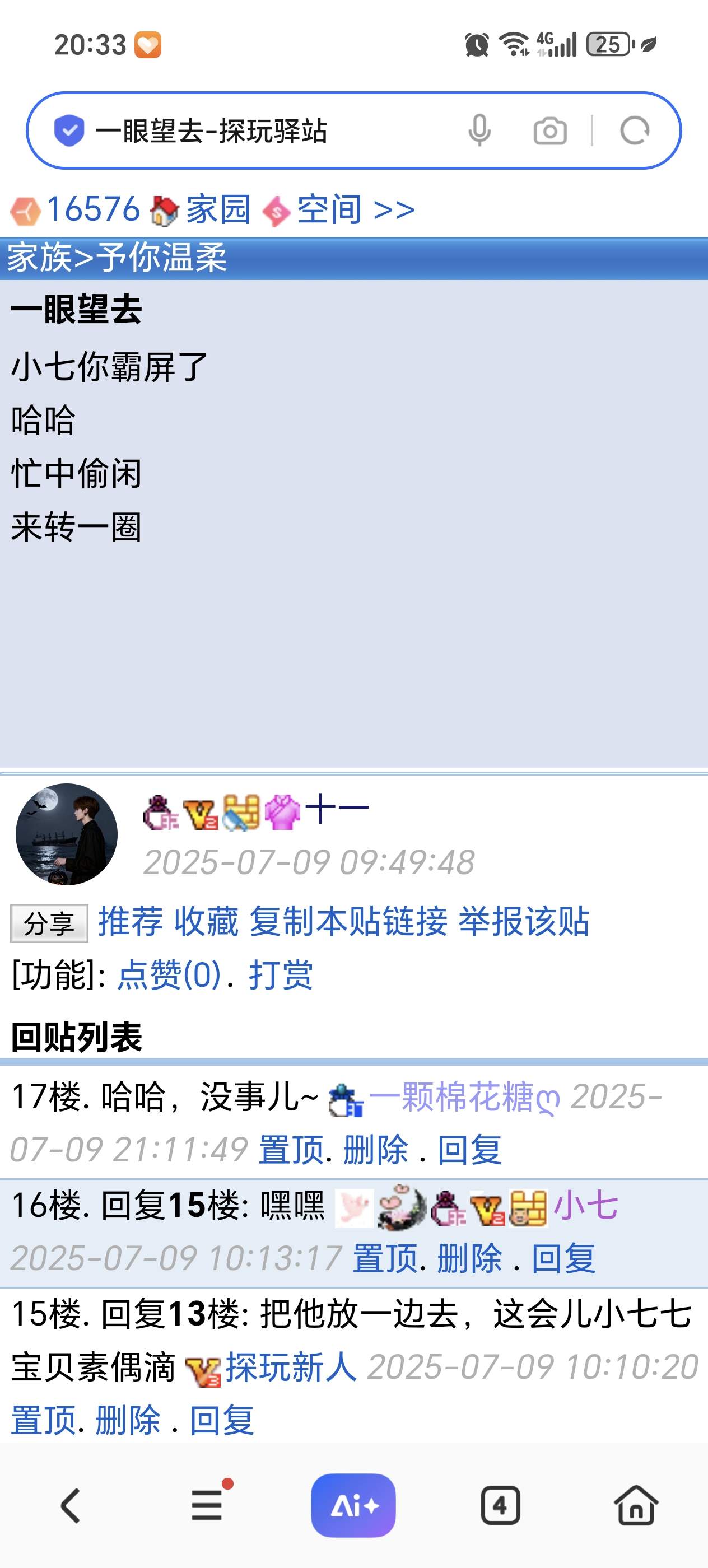Like the post with 点赞(0)

pos(169,975)
